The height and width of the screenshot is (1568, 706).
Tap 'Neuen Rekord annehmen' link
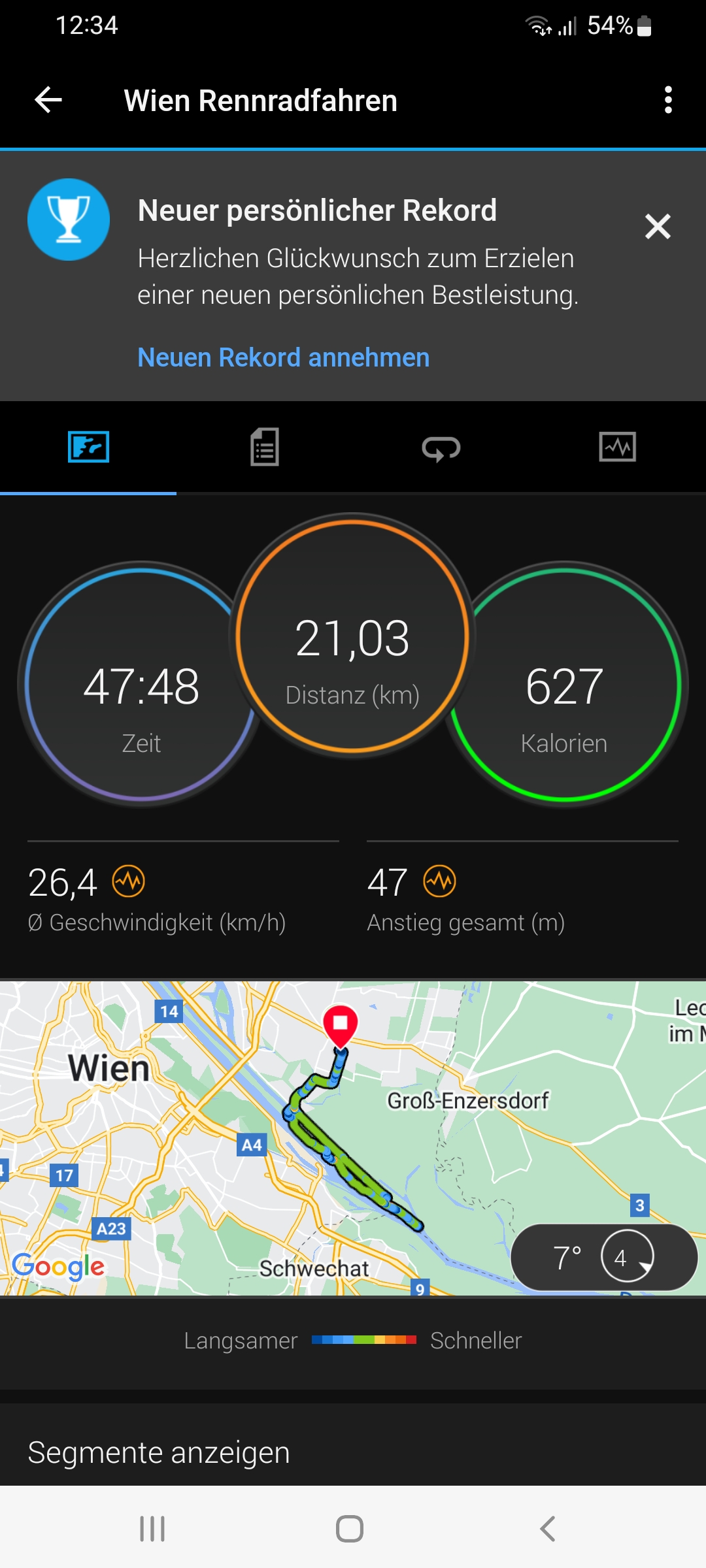284,357
